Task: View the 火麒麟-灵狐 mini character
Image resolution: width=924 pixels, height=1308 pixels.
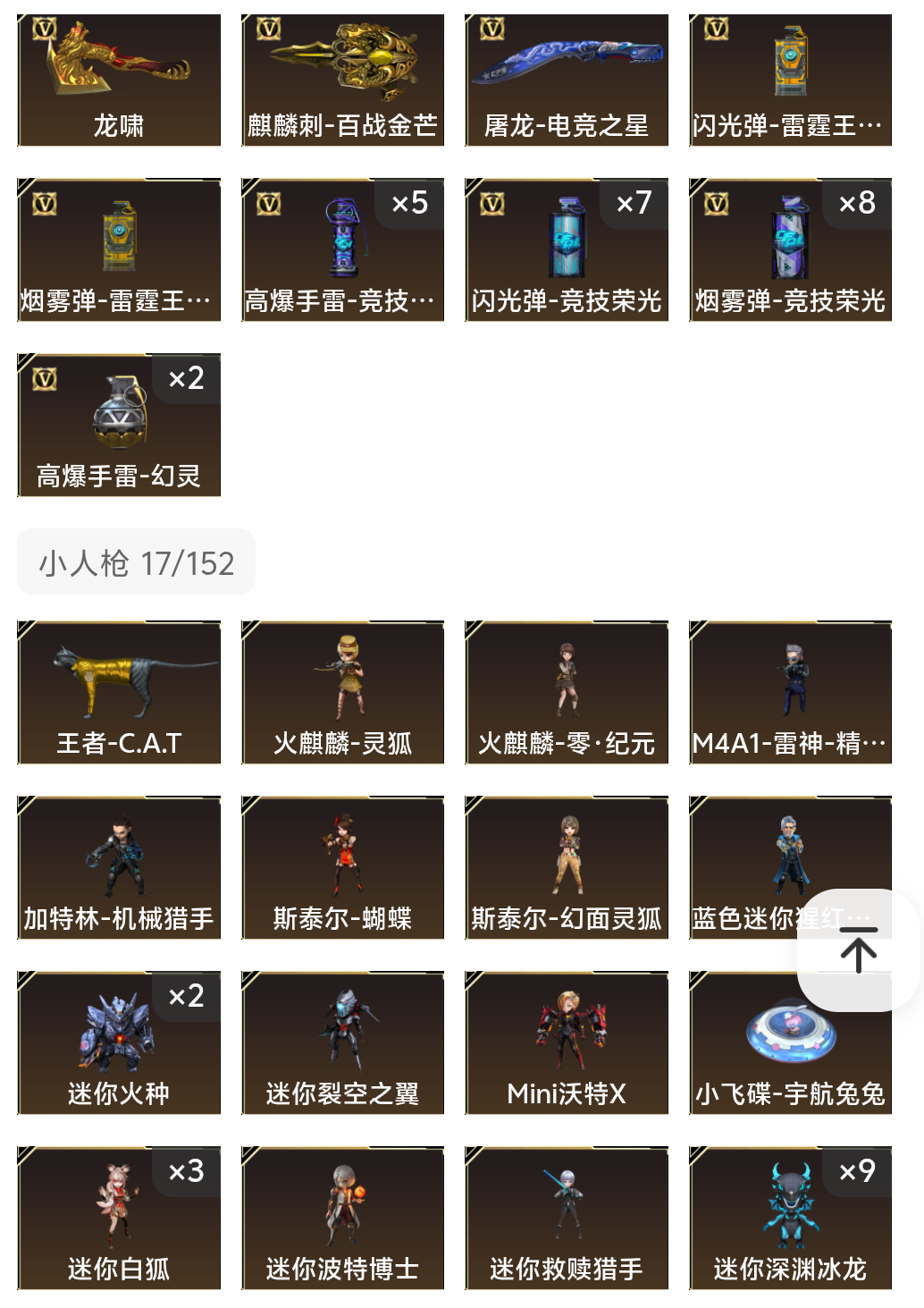Action: pos(342,693)
